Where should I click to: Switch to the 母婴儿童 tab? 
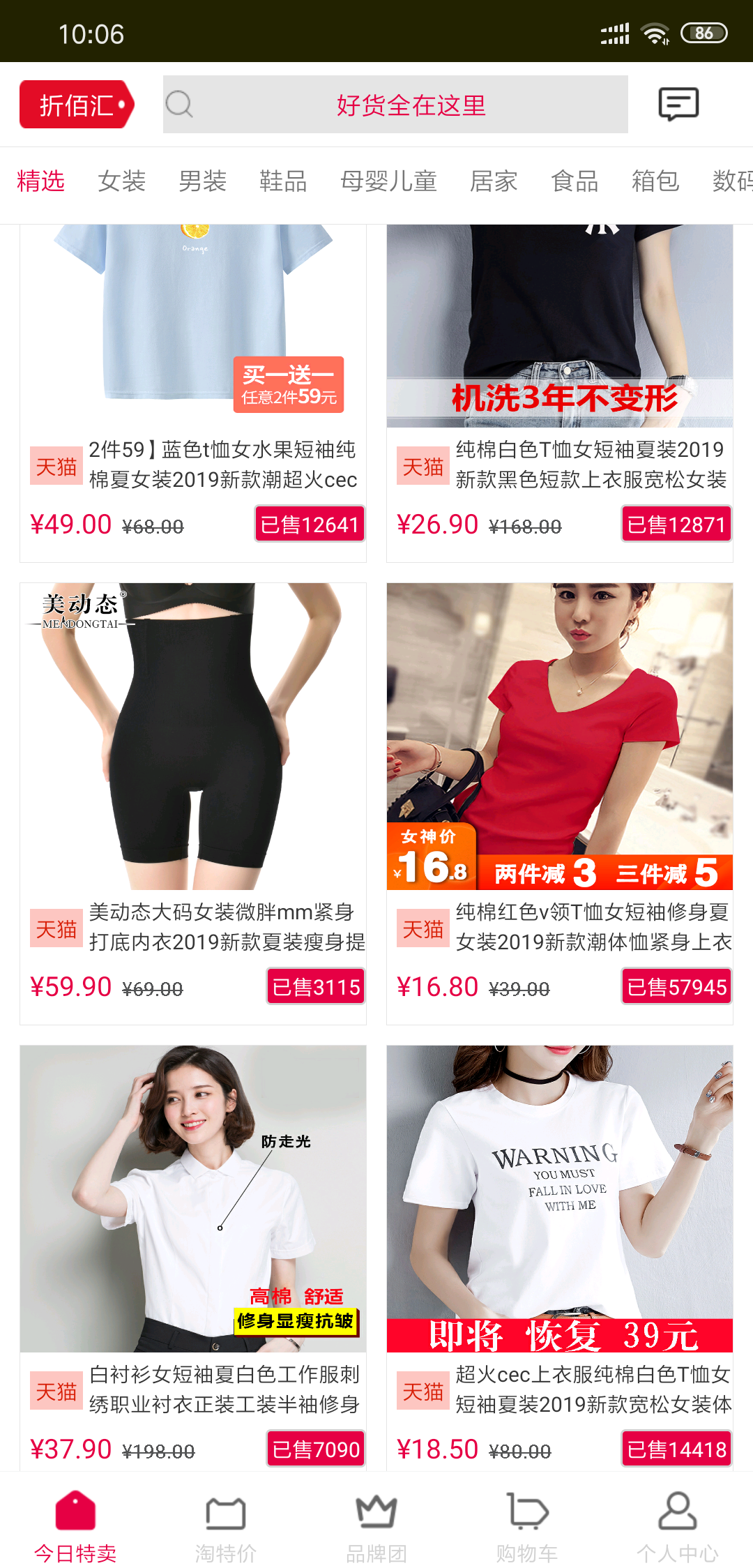pos(388,181)
